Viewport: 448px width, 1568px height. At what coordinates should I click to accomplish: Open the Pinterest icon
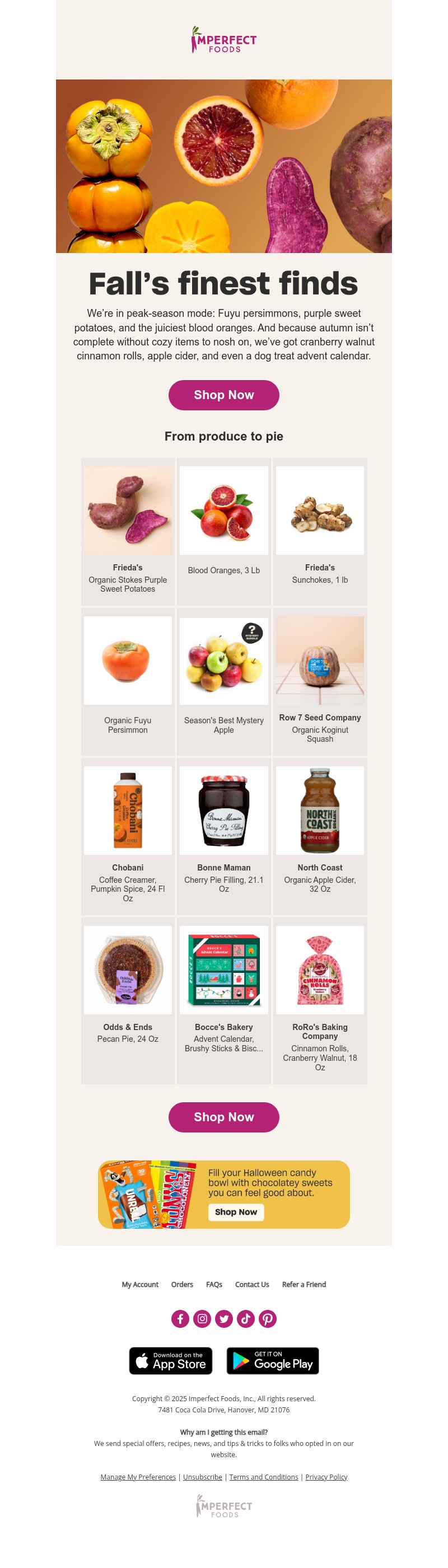coord(267,1318)
